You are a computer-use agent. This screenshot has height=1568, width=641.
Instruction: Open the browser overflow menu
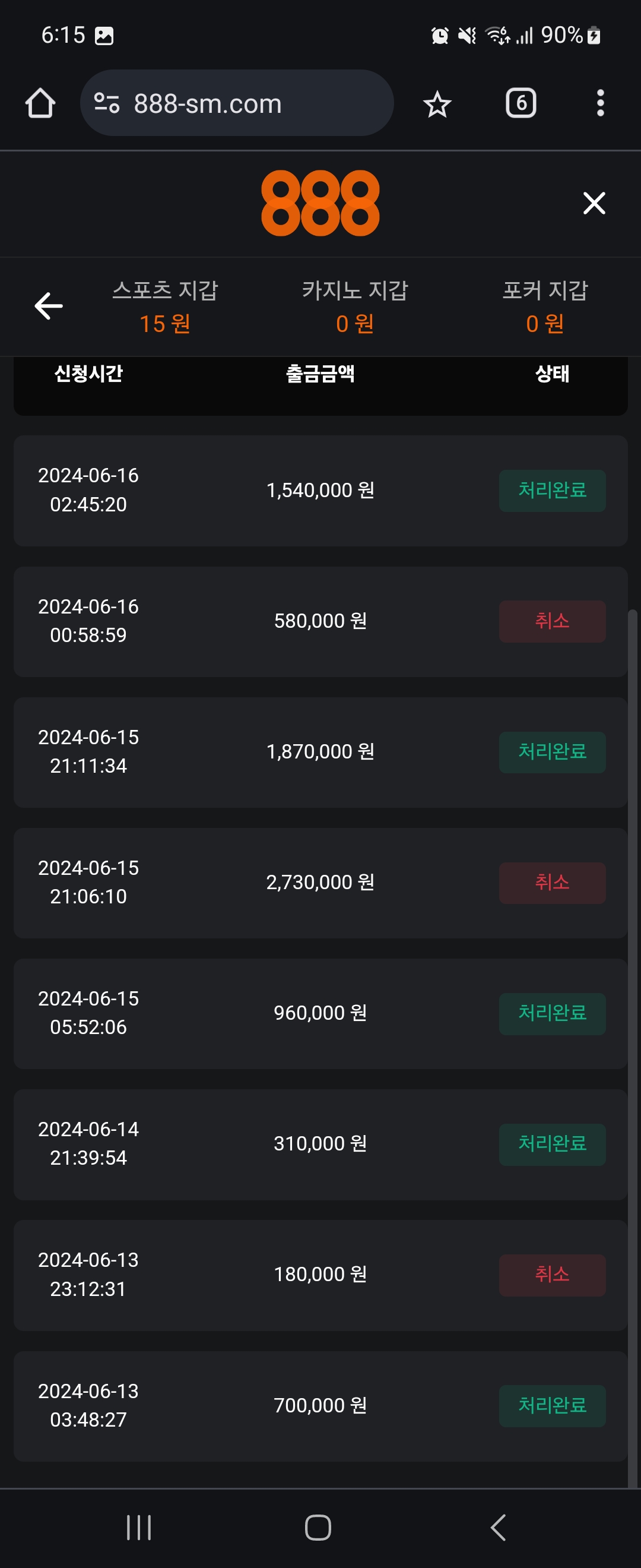(599, 103)
